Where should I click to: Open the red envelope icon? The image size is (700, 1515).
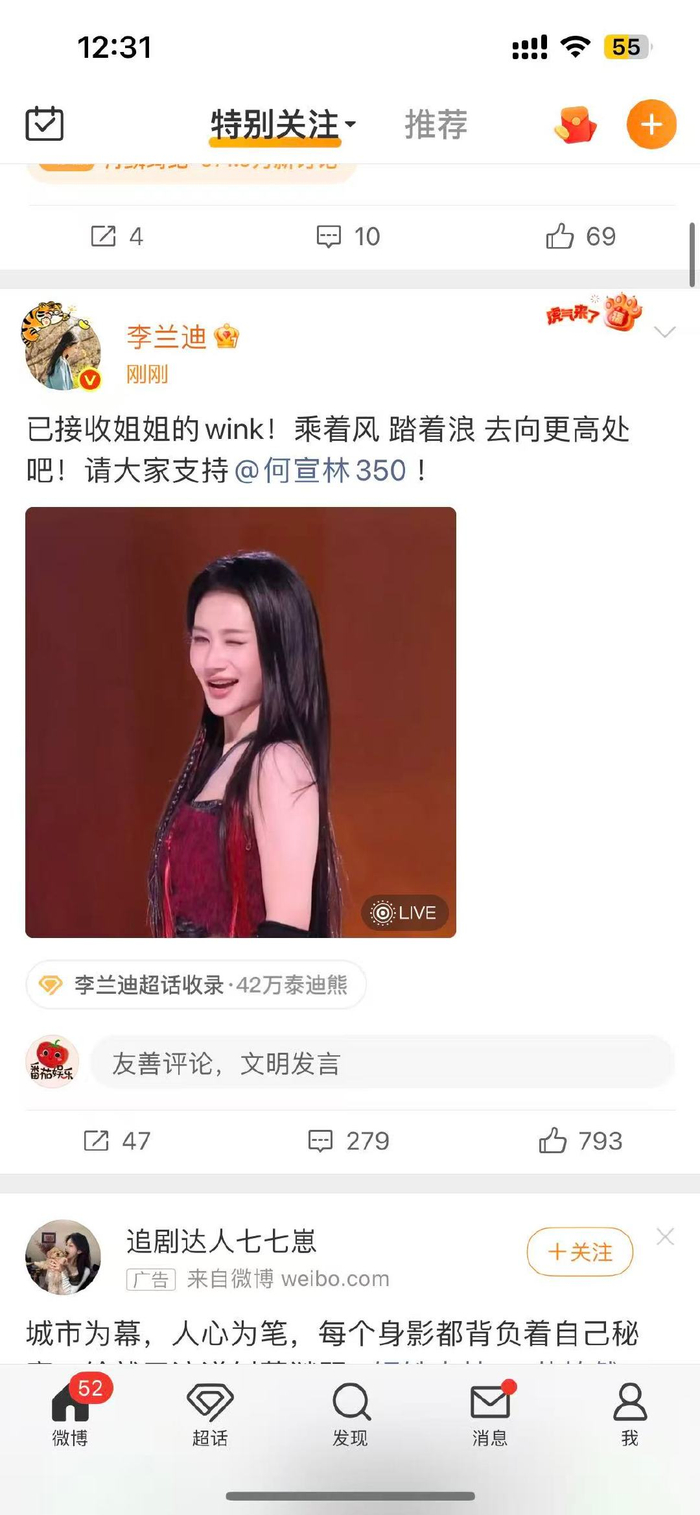pos(575,125)
